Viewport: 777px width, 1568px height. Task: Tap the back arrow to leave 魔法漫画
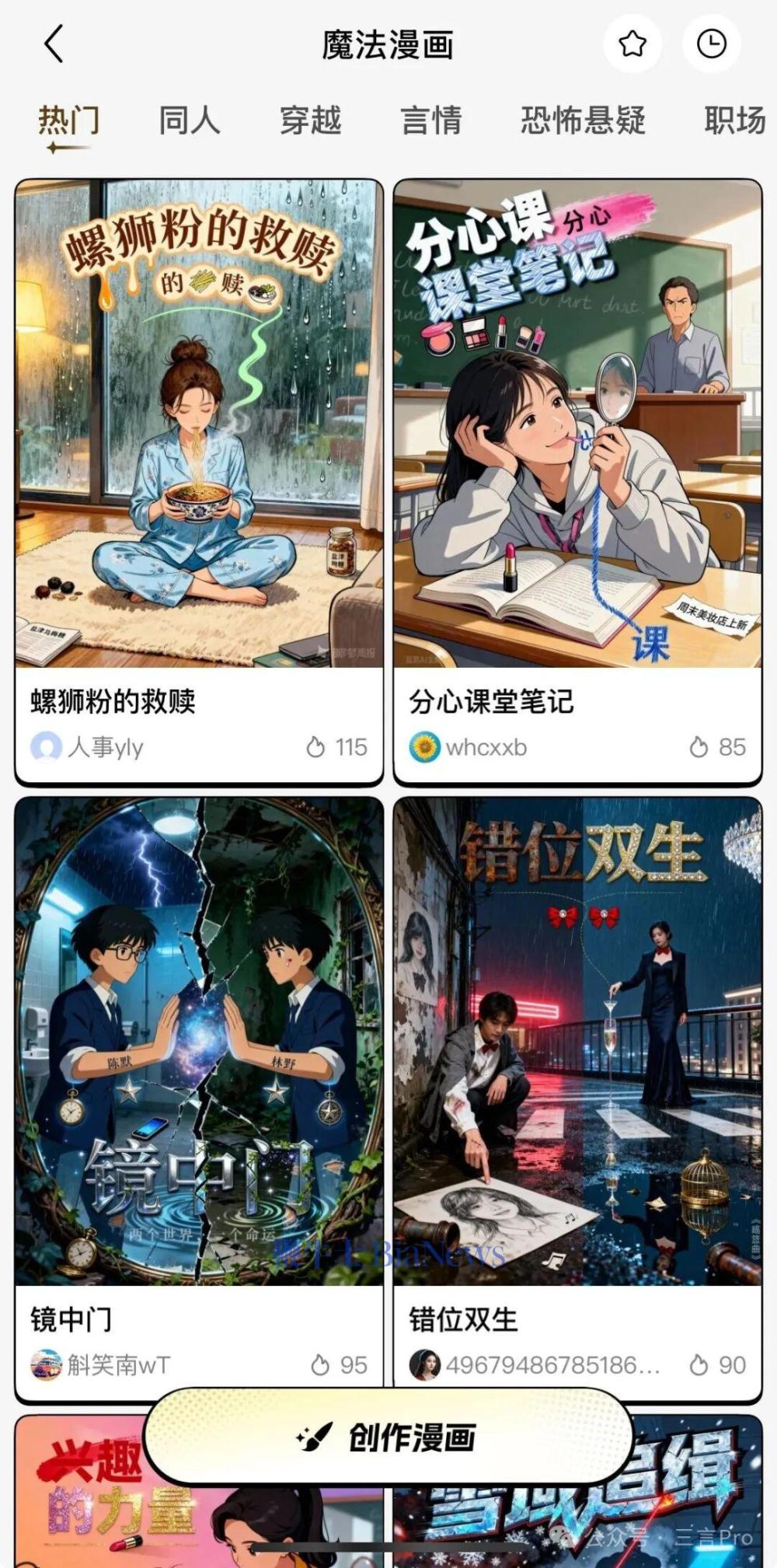pyautogui.click(x=53, y=44)
